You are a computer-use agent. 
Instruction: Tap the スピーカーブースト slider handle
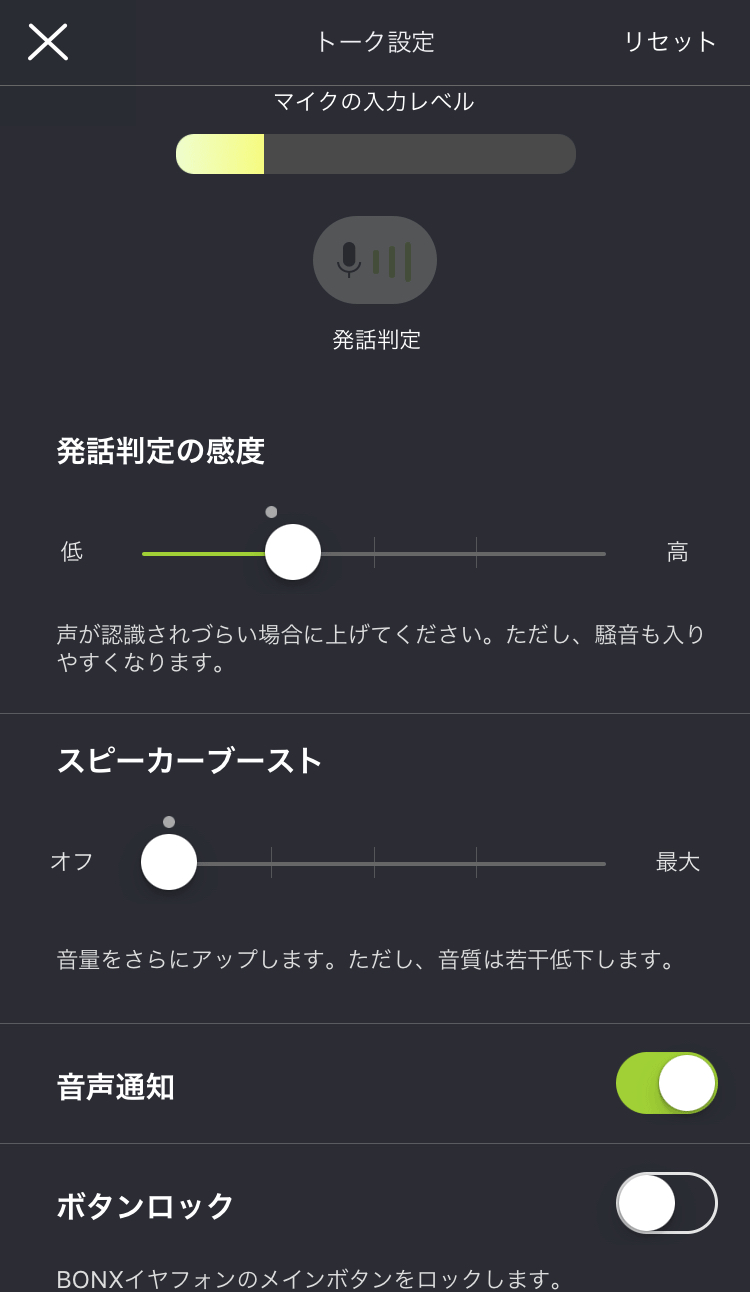coord(169,862)
